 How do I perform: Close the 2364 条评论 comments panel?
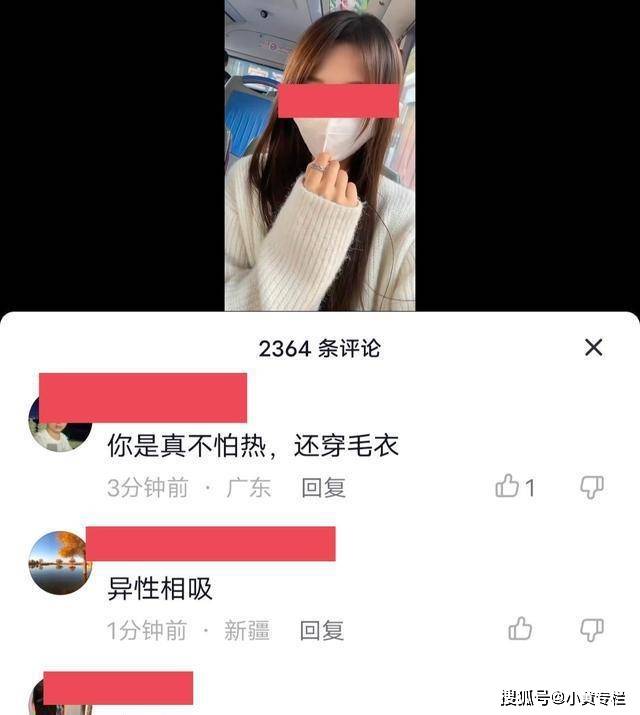coord(593,347)
